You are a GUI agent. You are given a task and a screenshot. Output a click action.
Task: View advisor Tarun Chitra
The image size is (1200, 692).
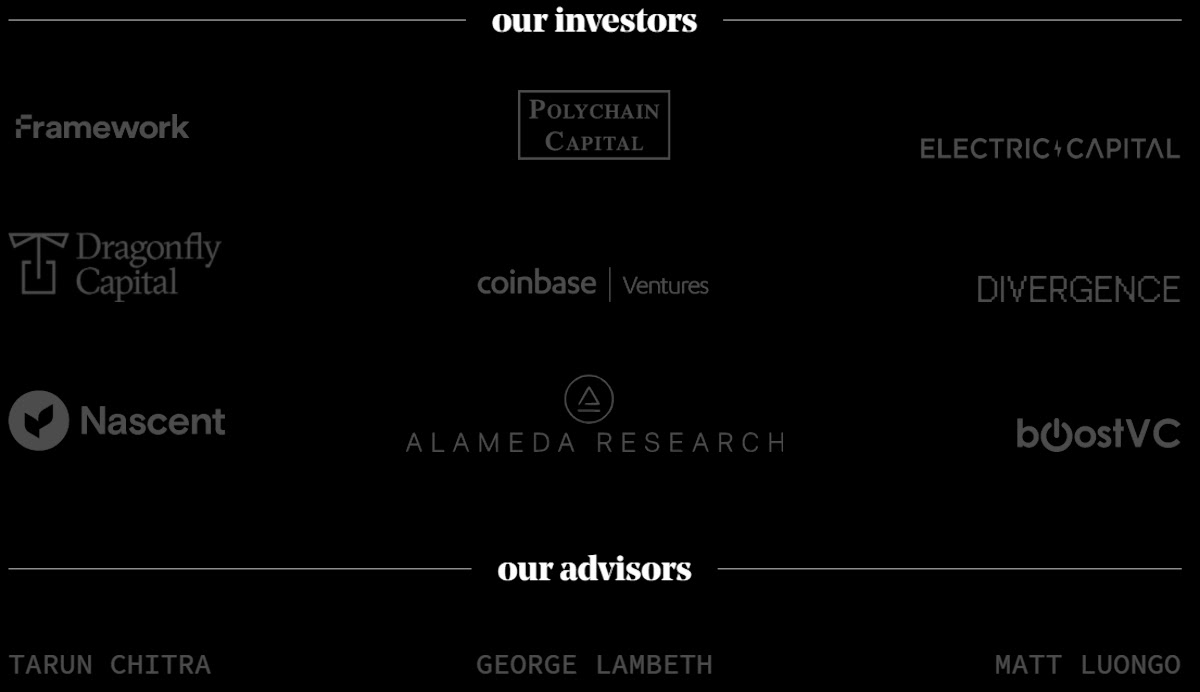pos(110,664)
